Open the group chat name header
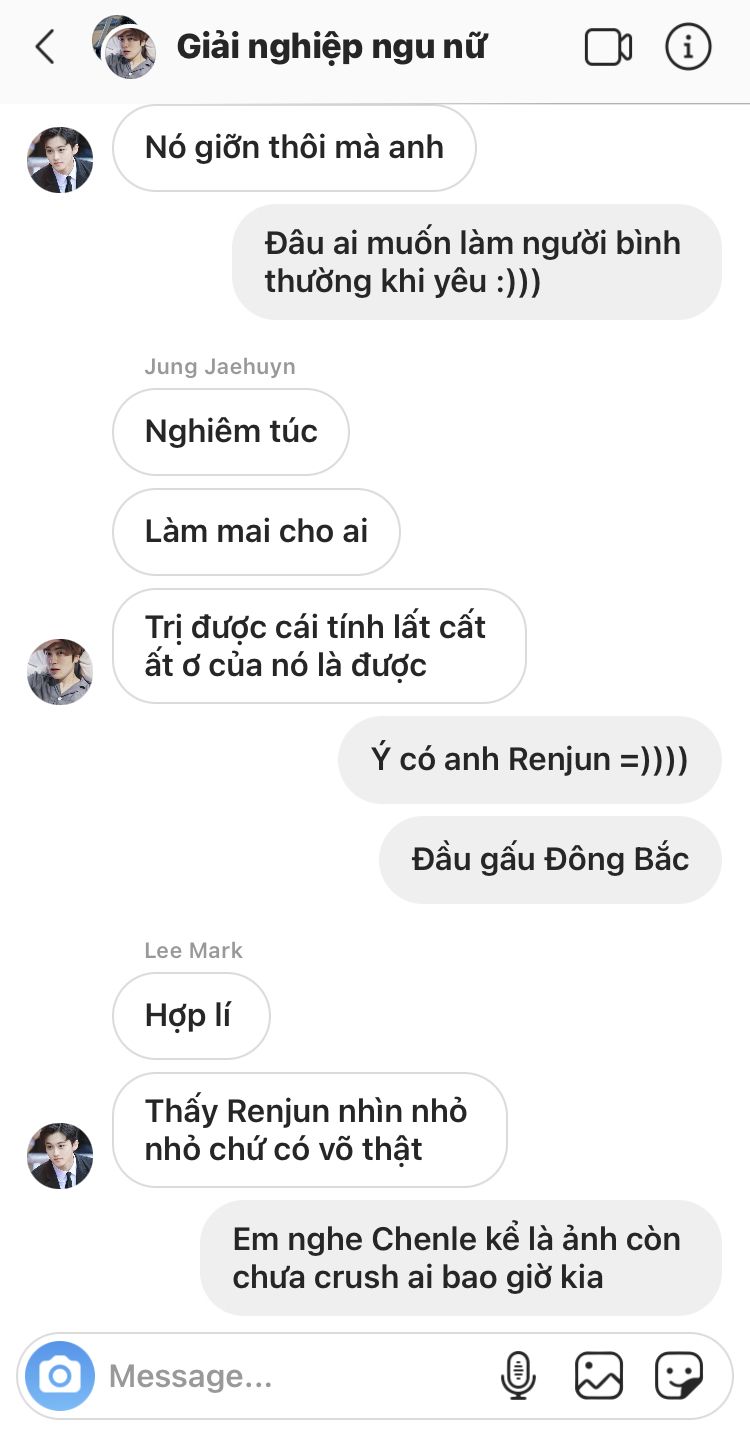Viewport: 750px width, 1456px height. tap(331, 47)
